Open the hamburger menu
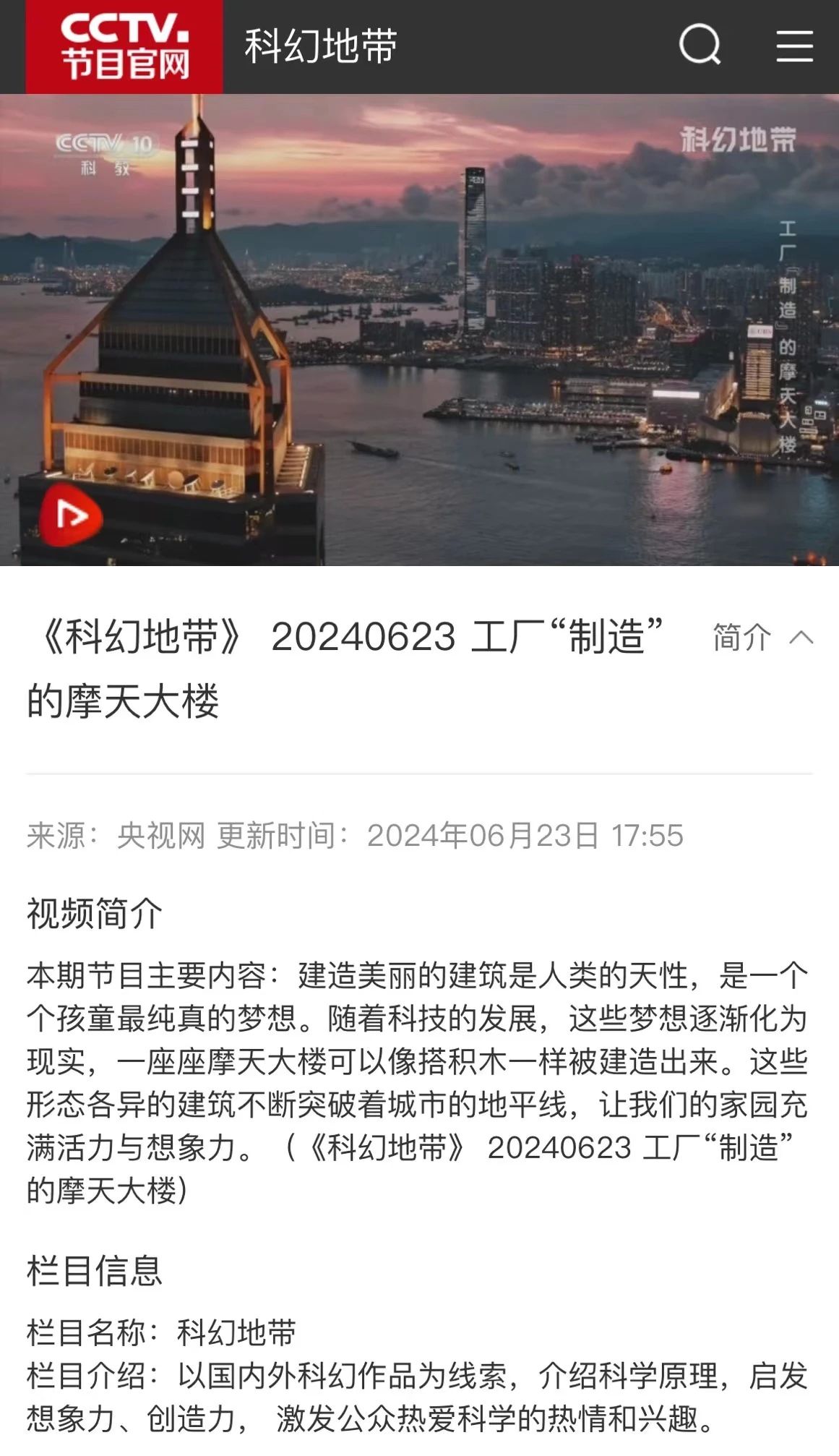Viewport: 839px width, 1456px height. click(794, 46)
